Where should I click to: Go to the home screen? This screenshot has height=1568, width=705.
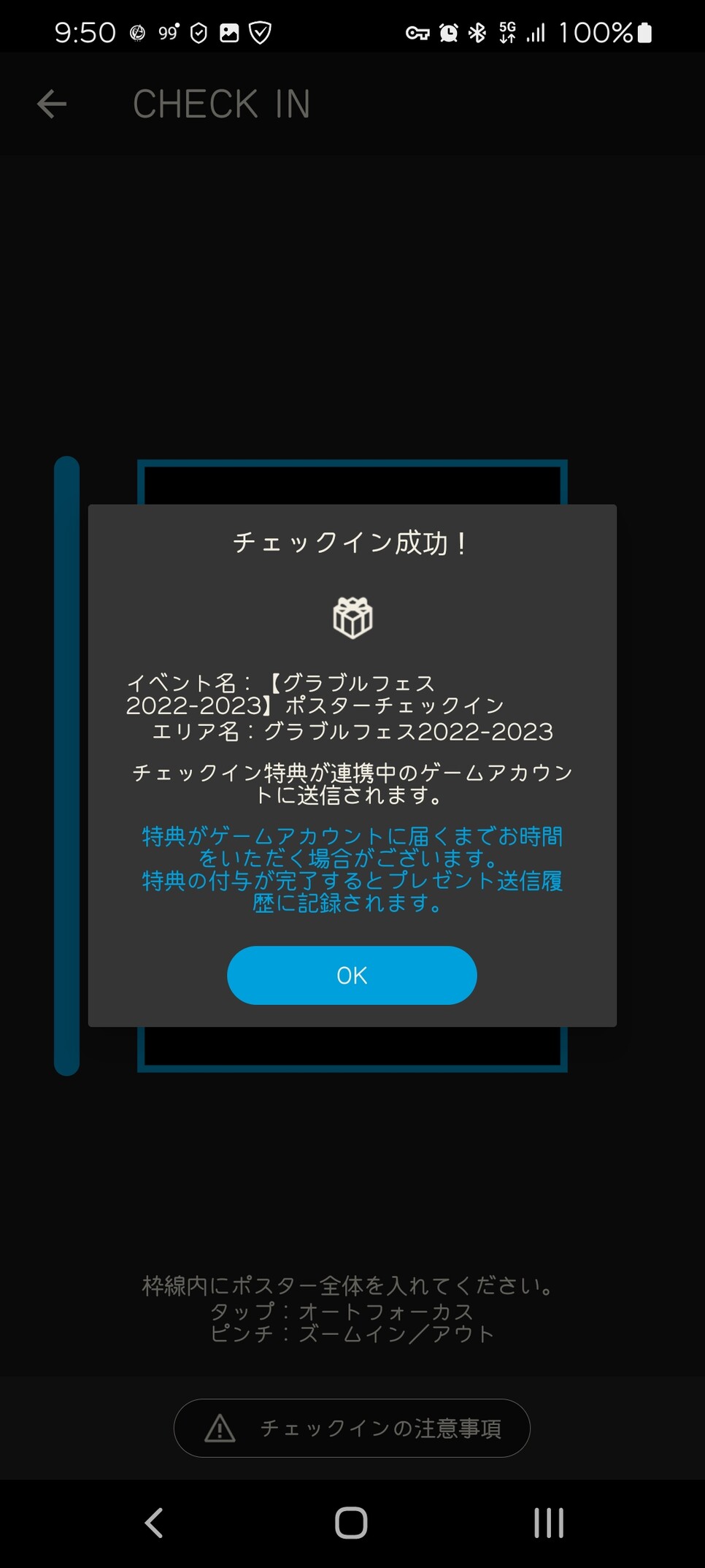point(351,1523)
